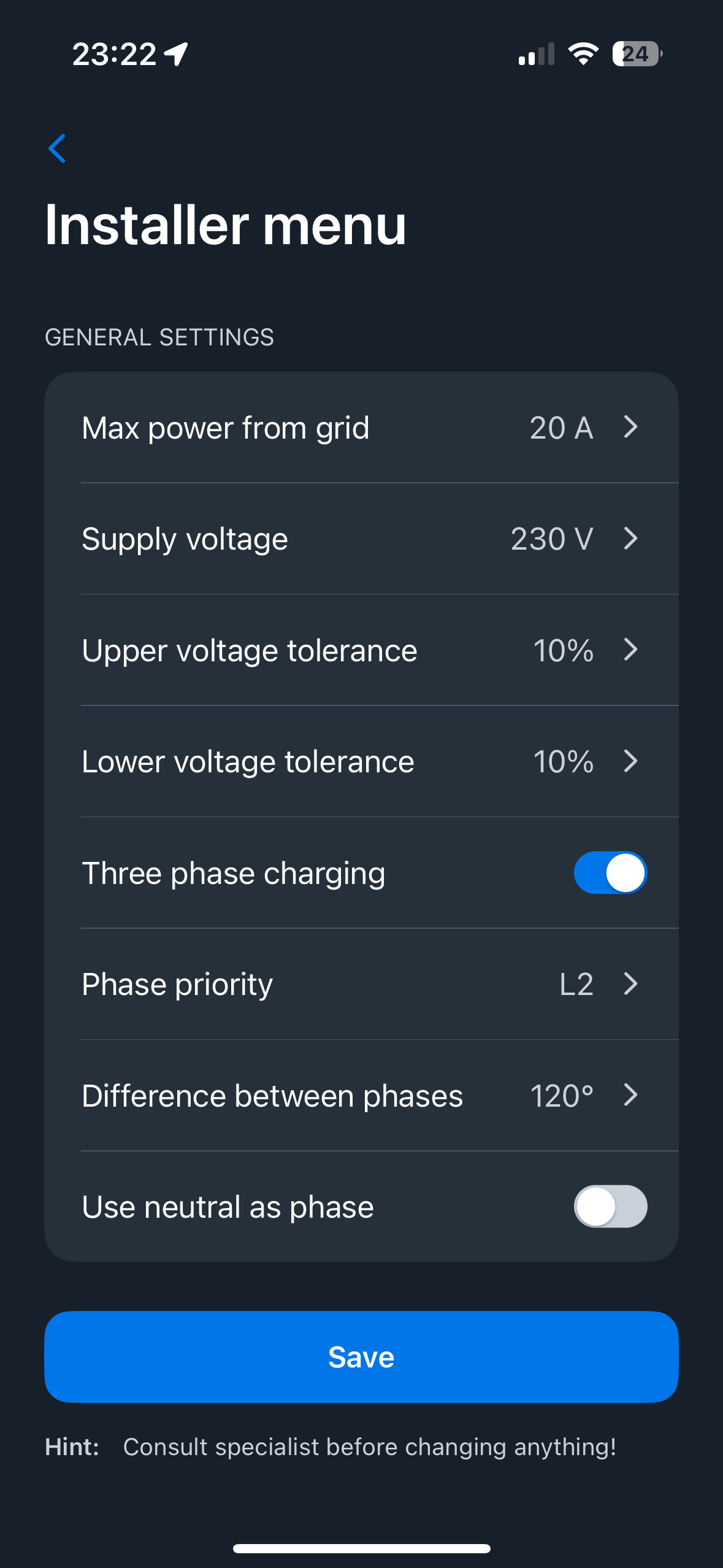Image resolution: width=723 pixels, height=1568 pixels.
Task: Open Upper voltage tolerance setting
Action: (361, 650)
